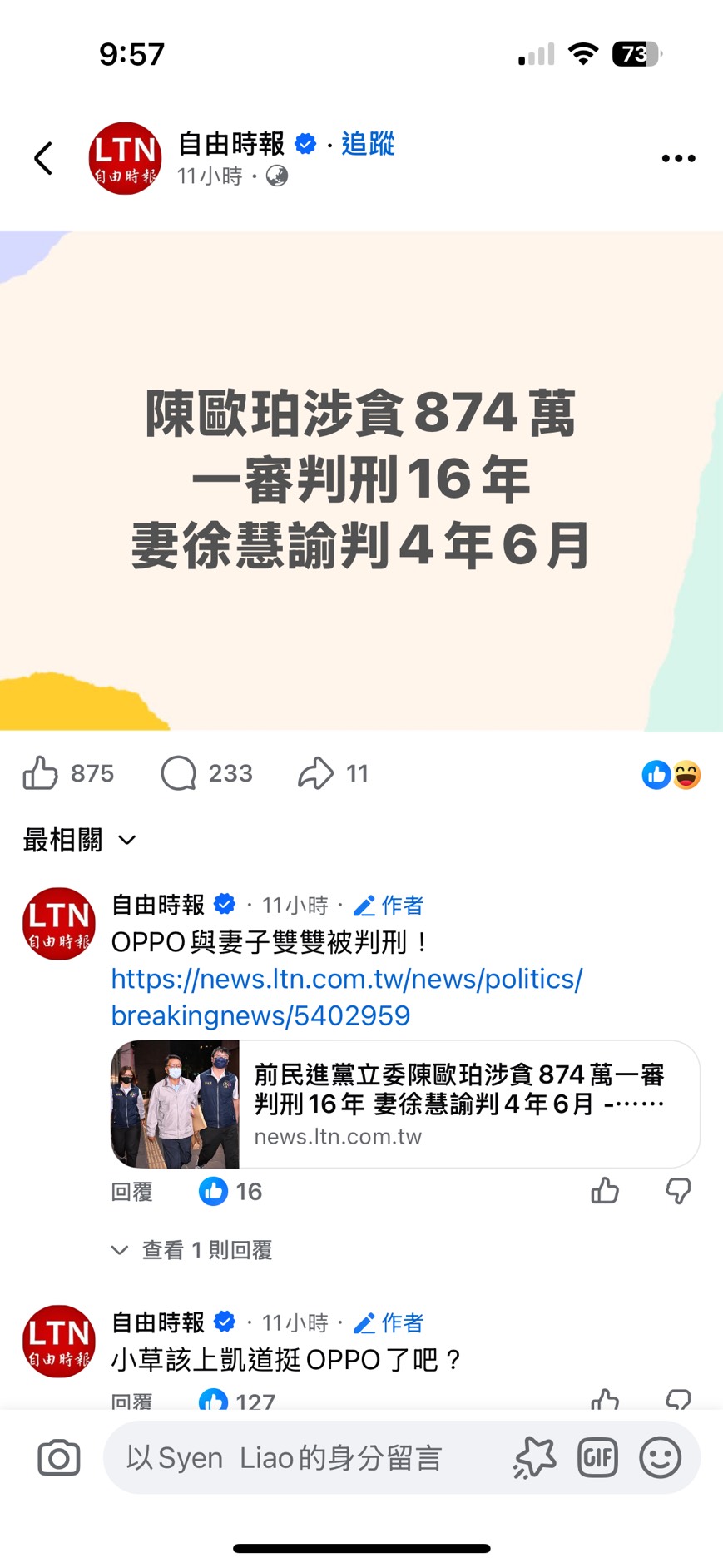The width and height of the screenshot is (723, 1568).
Task: Like the OPPO與妻子雙雙被判刑 comment
Action: (605, 1191)
